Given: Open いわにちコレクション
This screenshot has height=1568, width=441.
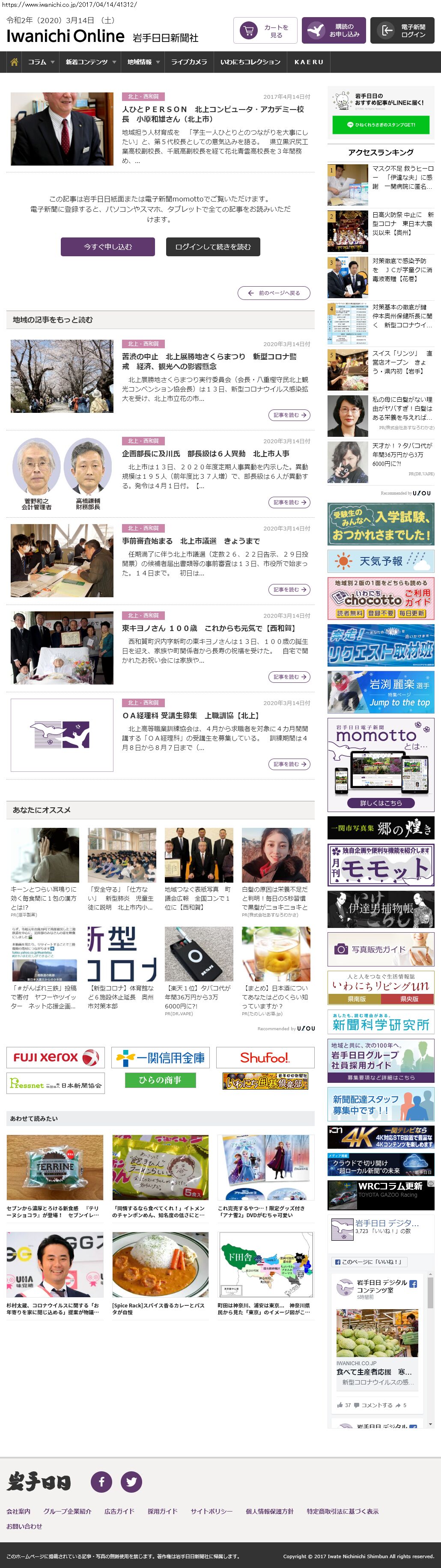Looking at the screenshot, I should [x=250, y=62].
